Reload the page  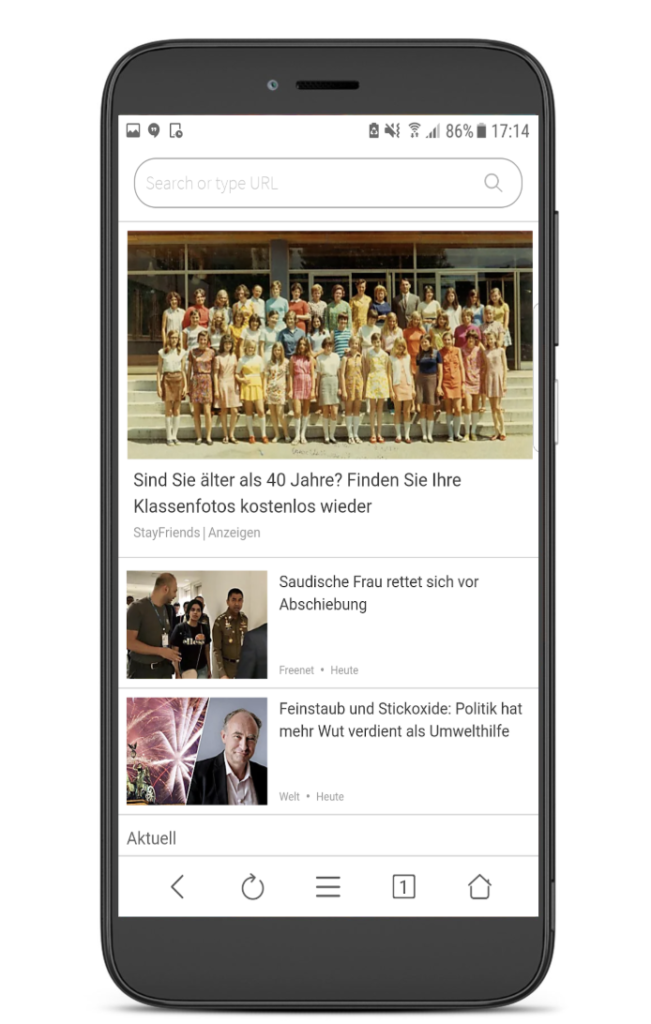[x=253, y=886]
